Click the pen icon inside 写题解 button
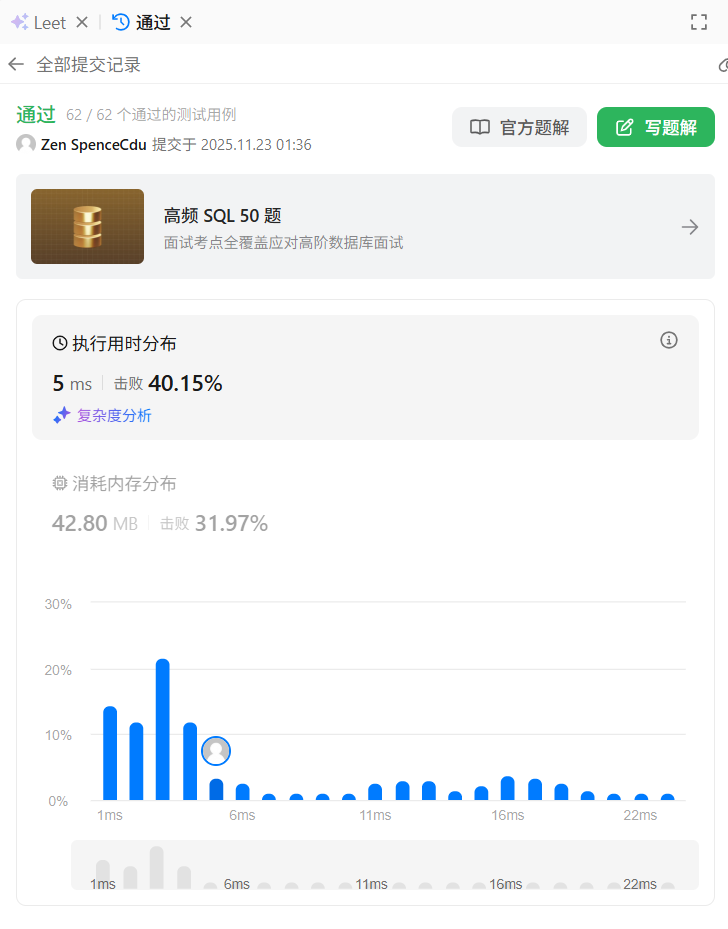The image size is (728, 929). click(623, 127)
